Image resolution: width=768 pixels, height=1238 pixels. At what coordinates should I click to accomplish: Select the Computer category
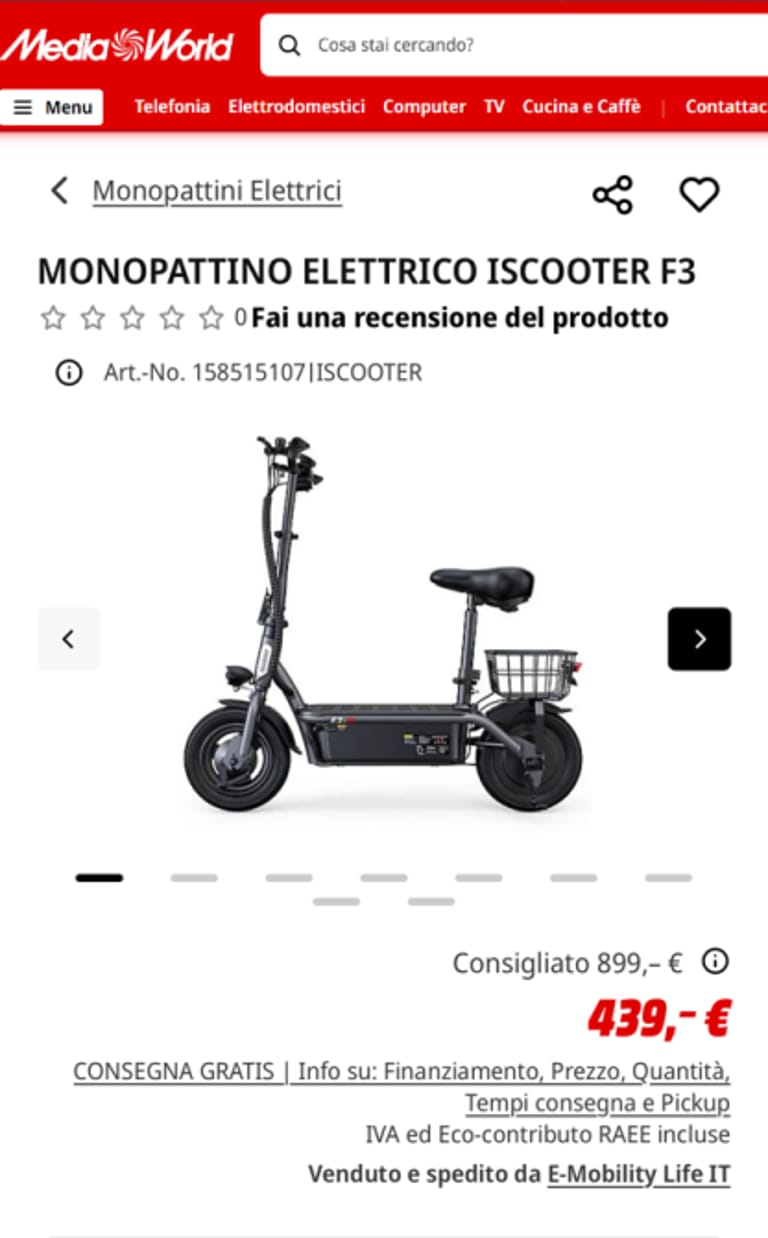tap(424, 106)
